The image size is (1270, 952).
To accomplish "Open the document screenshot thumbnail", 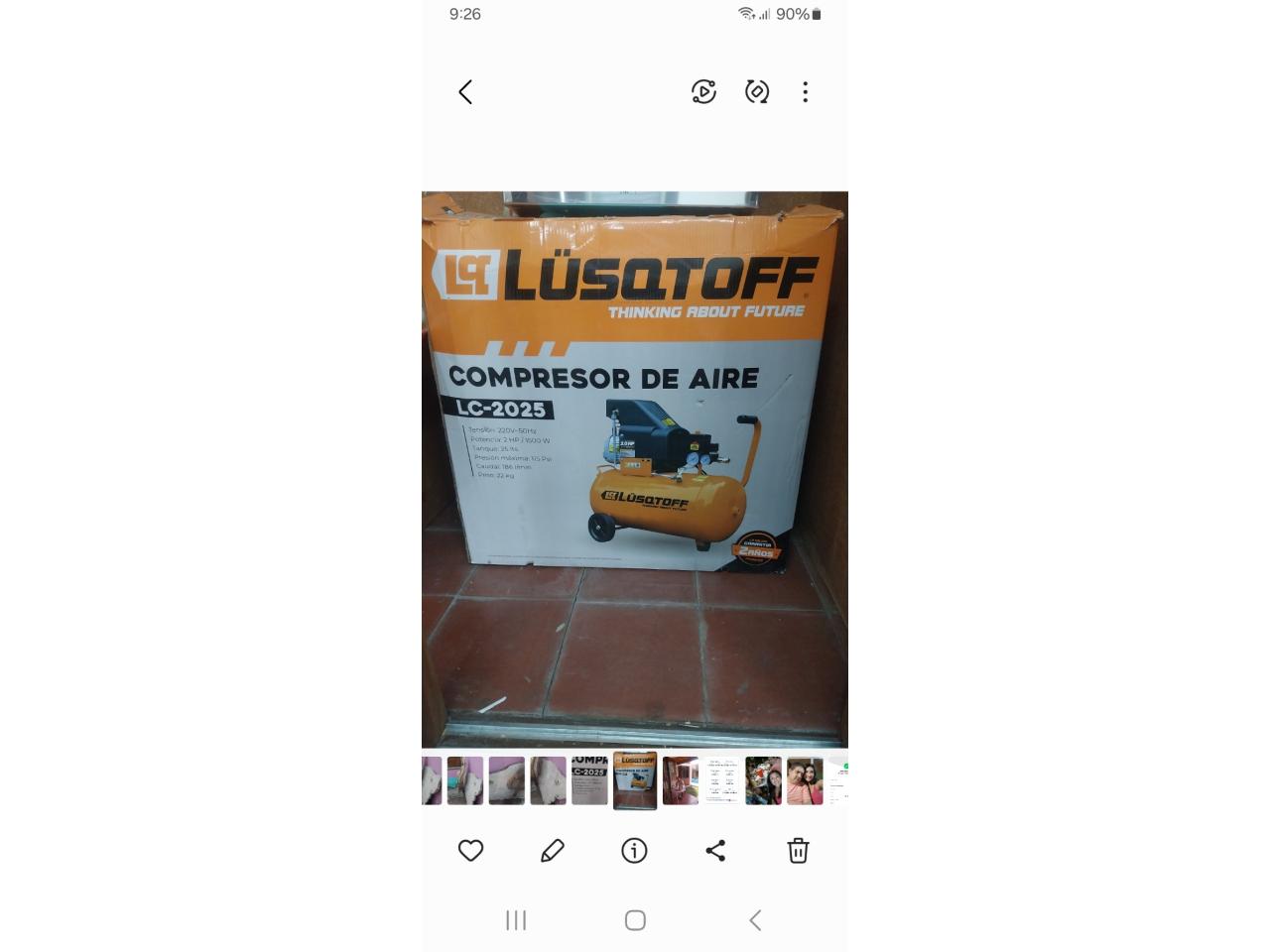I will (x=722, y=780).
